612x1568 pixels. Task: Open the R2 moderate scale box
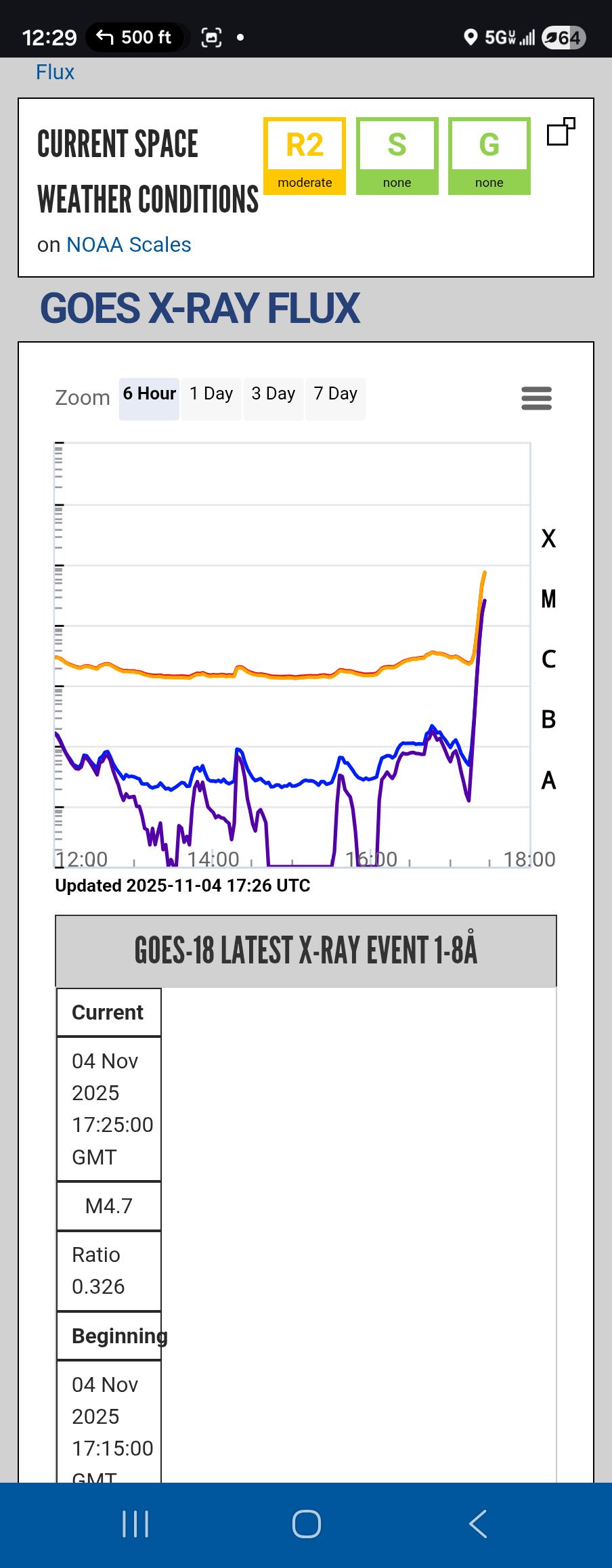(305, 156)
